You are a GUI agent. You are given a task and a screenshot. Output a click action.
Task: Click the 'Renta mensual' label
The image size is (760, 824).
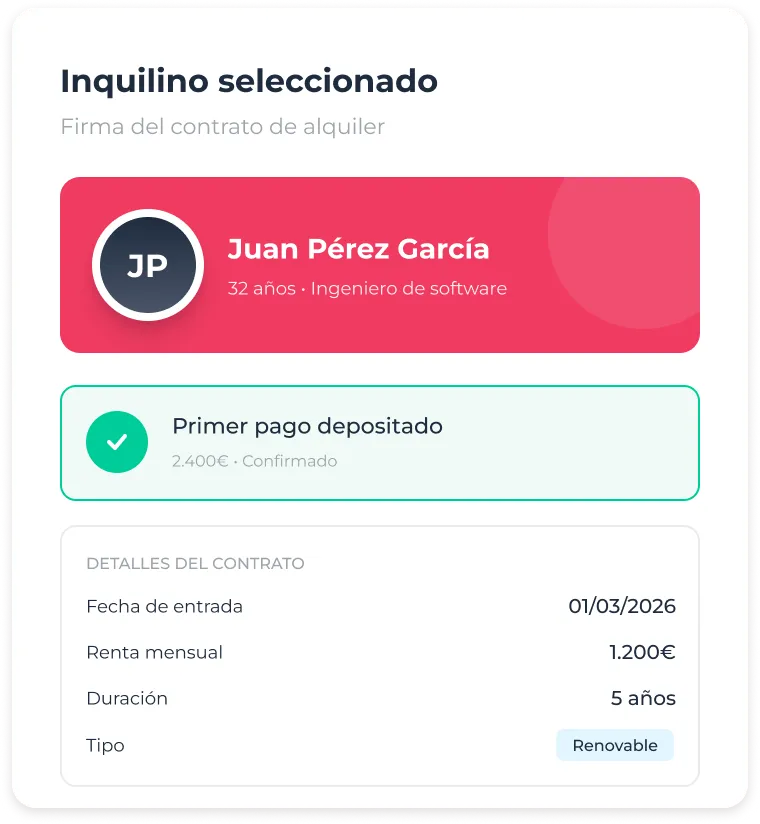[x=154, y=652]
